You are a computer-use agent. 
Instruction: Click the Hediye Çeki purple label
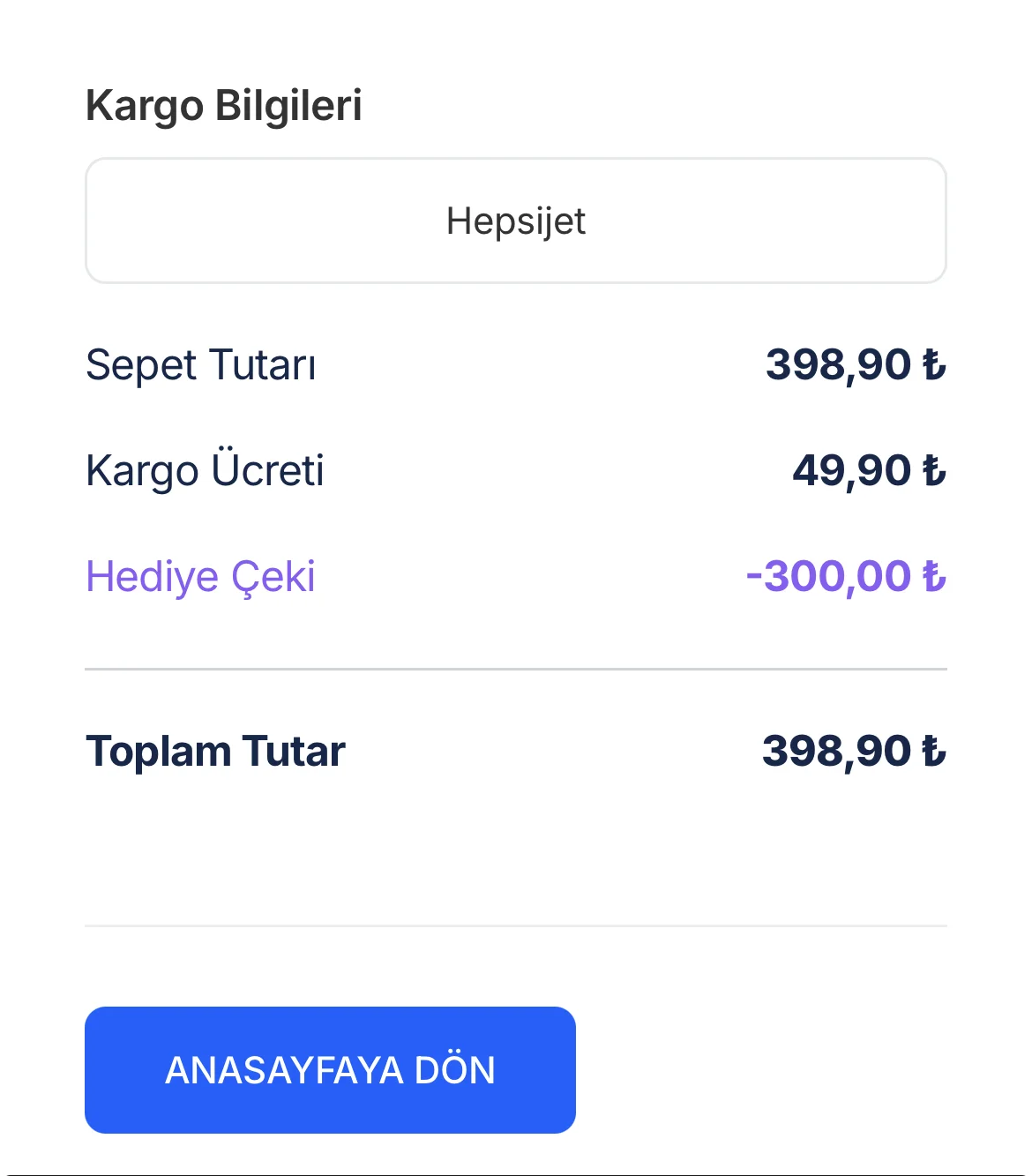point(200,575)
